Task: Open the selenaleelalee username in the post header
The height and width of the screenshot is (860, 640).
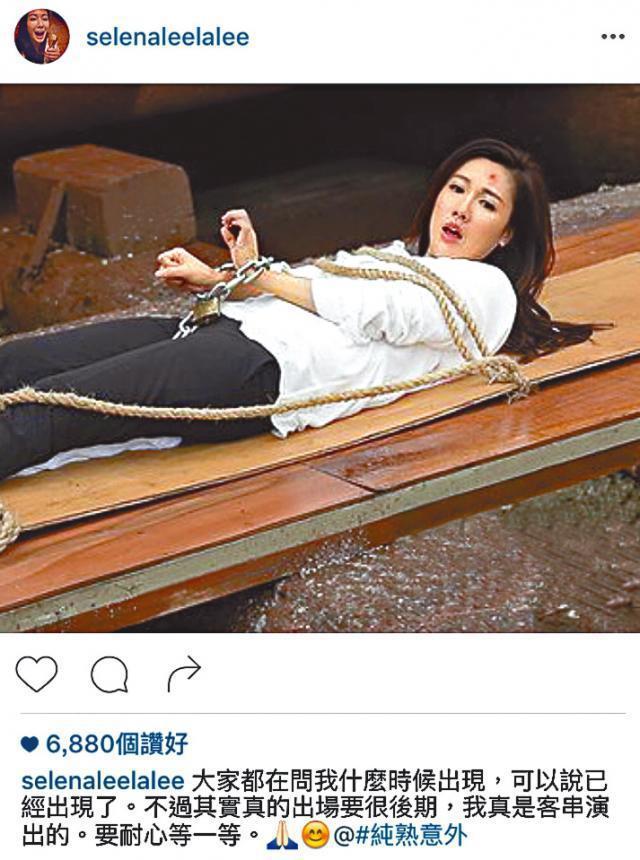Action: 167,38
